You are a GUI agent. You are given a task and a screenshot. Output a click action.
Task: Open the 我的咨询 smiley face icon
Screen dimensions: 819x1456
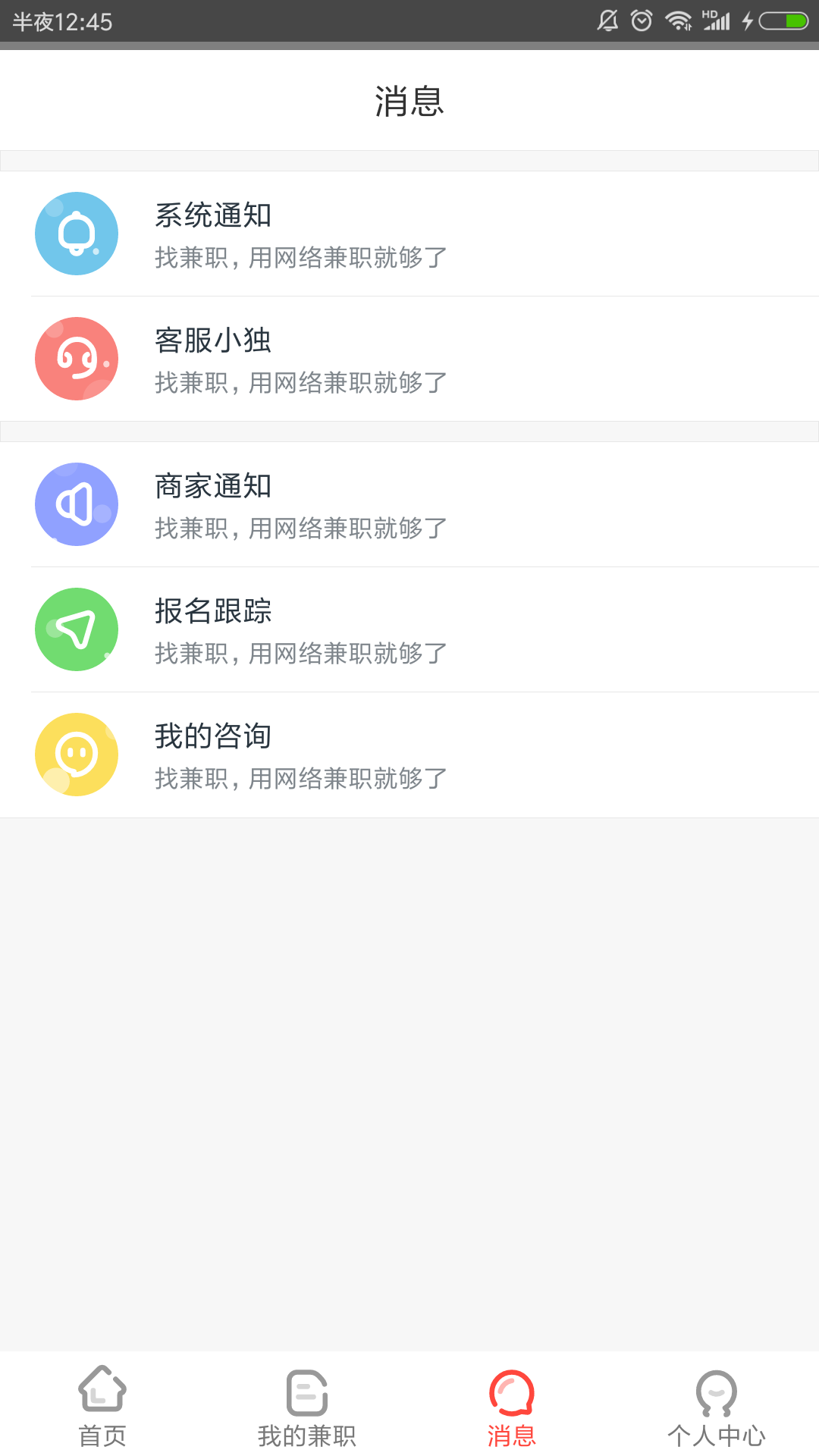coord(76,754)
